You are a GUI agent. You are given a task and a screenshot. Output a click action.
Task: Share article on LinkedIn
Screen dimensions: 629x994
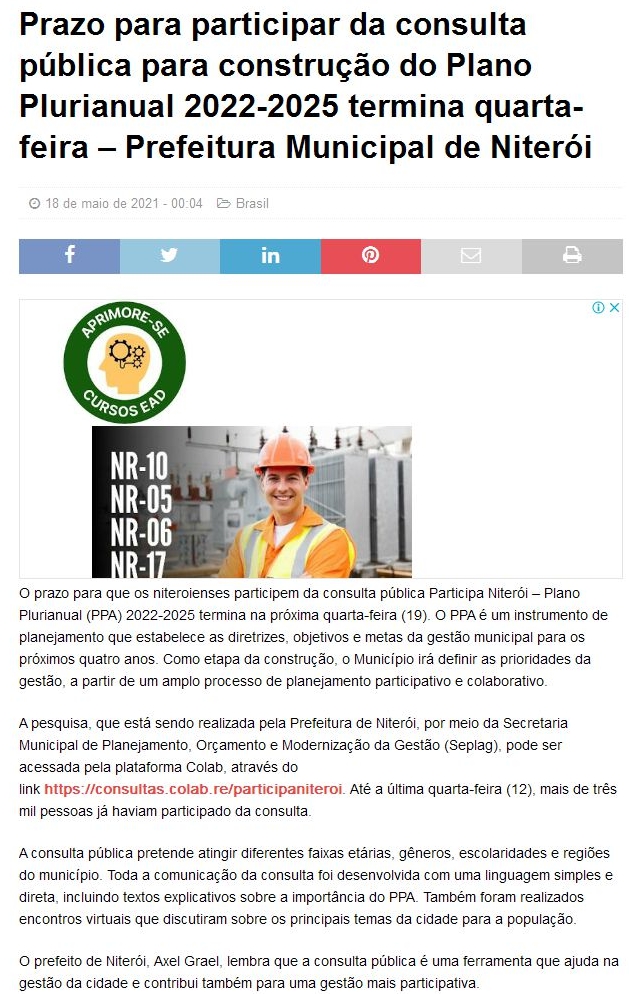(270, 256)
